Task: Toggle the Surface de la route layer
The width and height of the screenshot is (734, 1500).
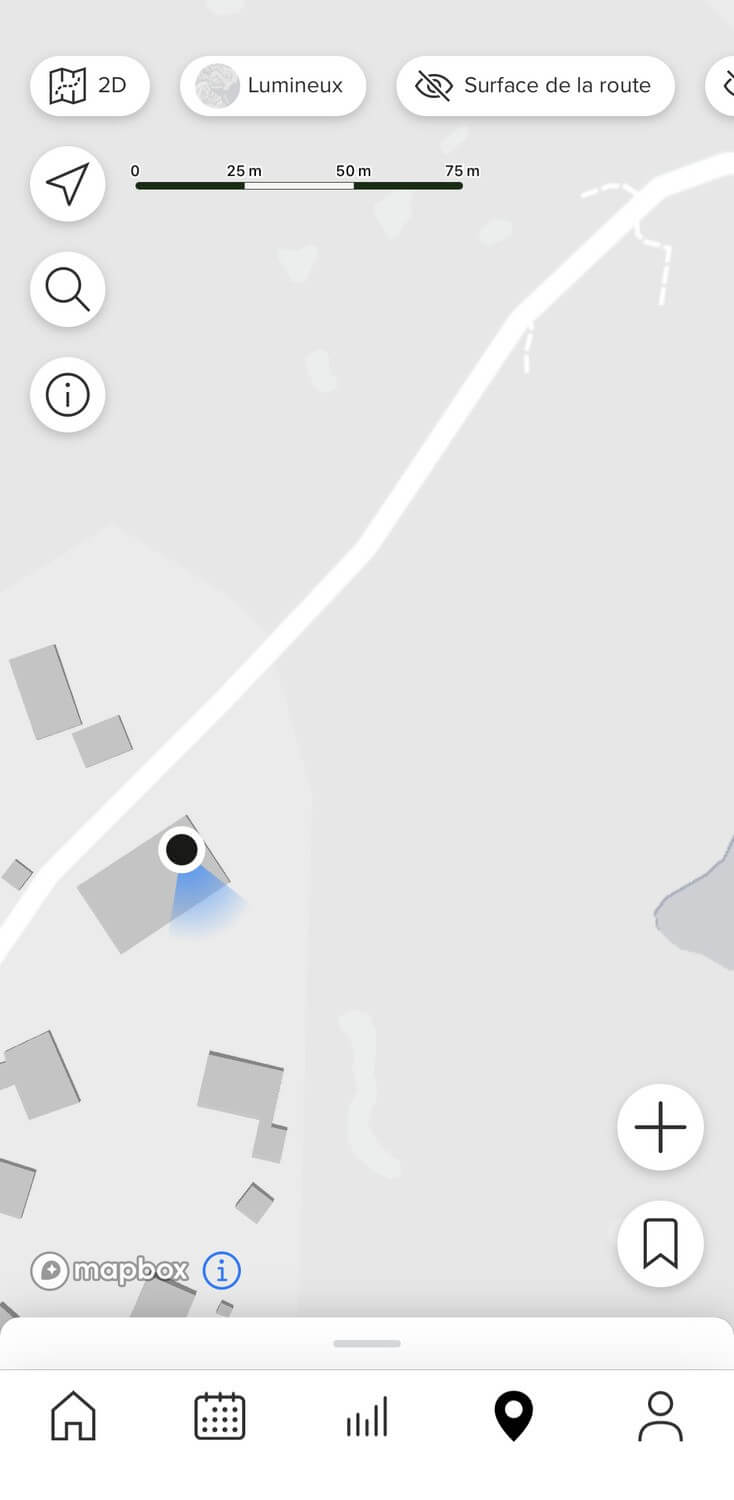Action: 535,86
